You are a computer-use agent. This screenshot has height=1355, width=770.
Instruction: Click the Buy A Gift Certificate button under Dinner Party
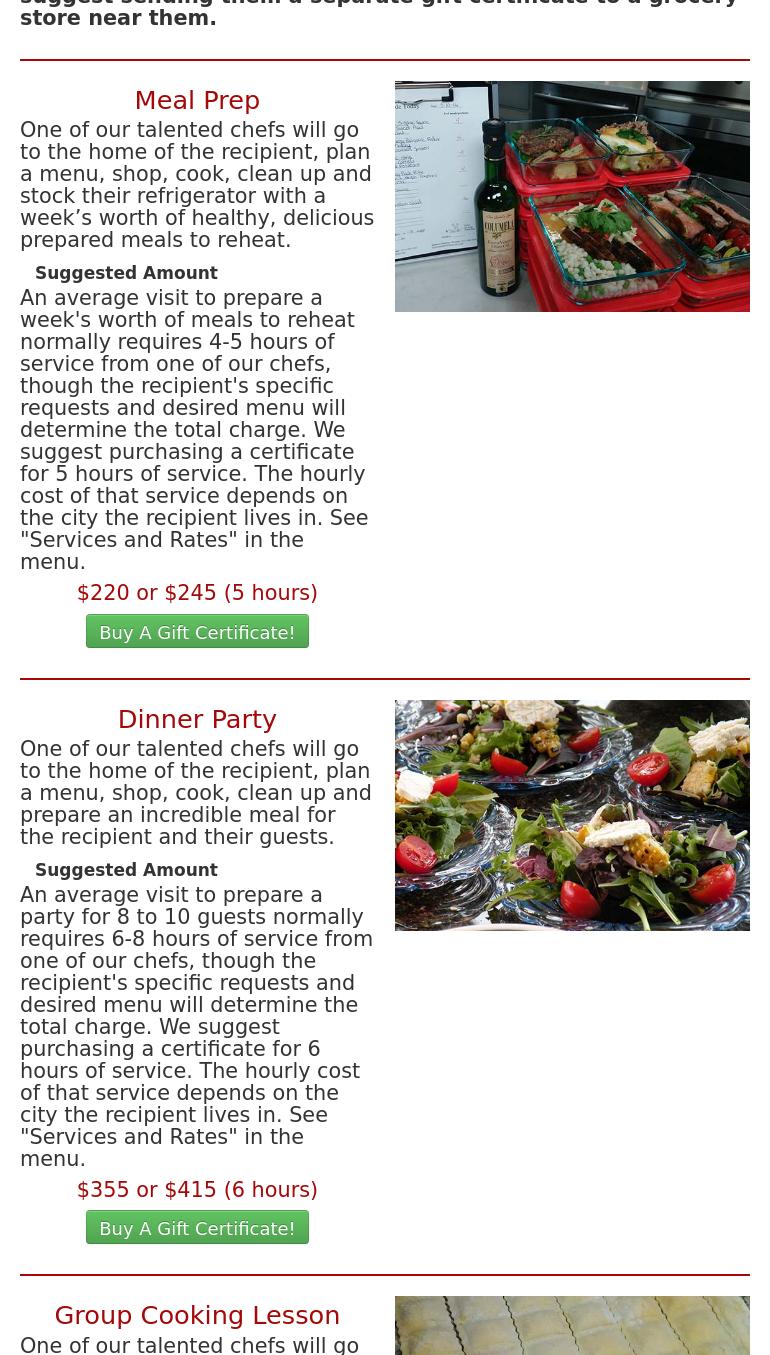click(197, 1227)
